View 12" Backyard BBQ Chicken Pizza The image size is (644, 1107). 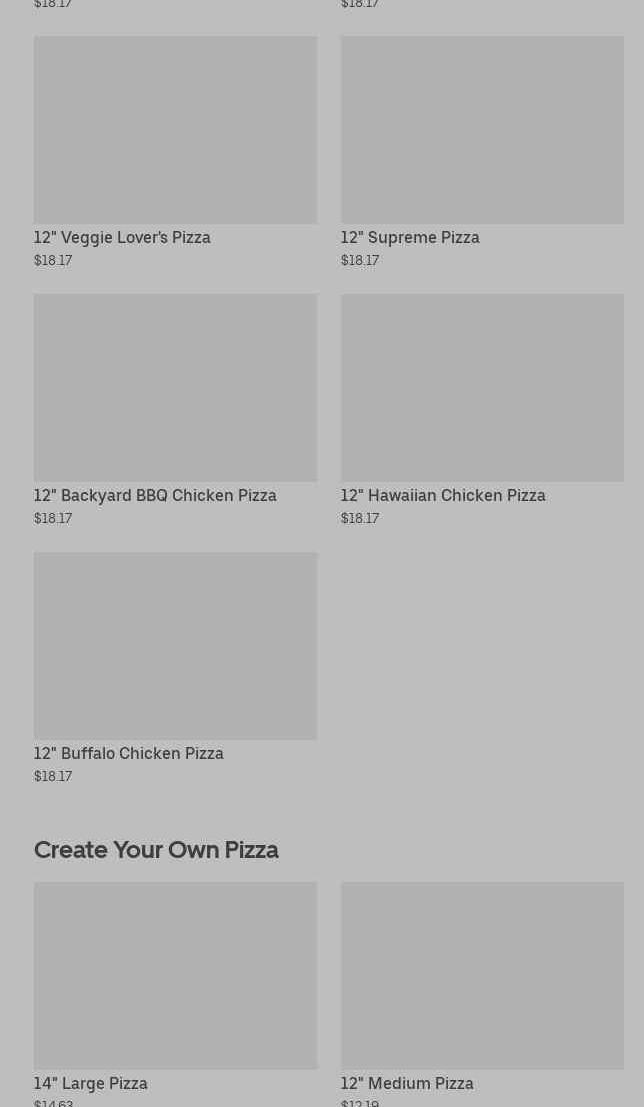pos(175,410)
